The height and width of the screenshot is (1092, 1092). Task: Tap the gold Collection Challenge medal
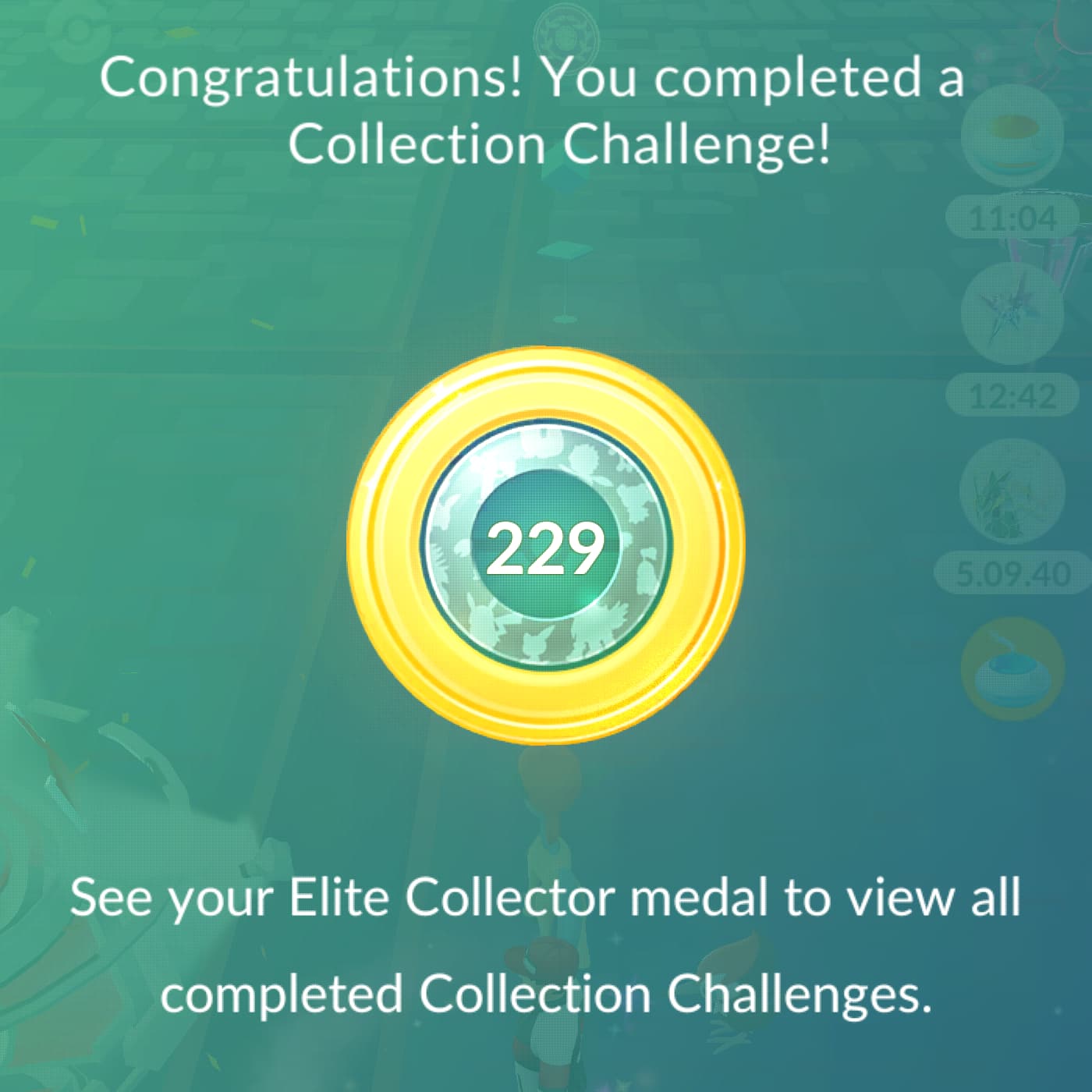(545, 545)
